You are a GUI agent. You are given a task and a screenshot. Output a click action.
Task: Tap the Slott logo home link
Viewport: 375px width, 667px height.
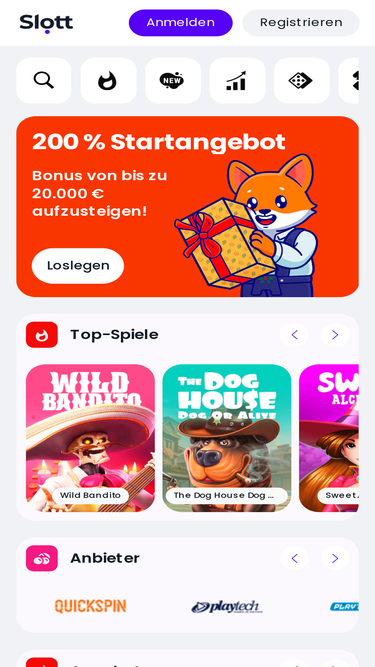46,23
